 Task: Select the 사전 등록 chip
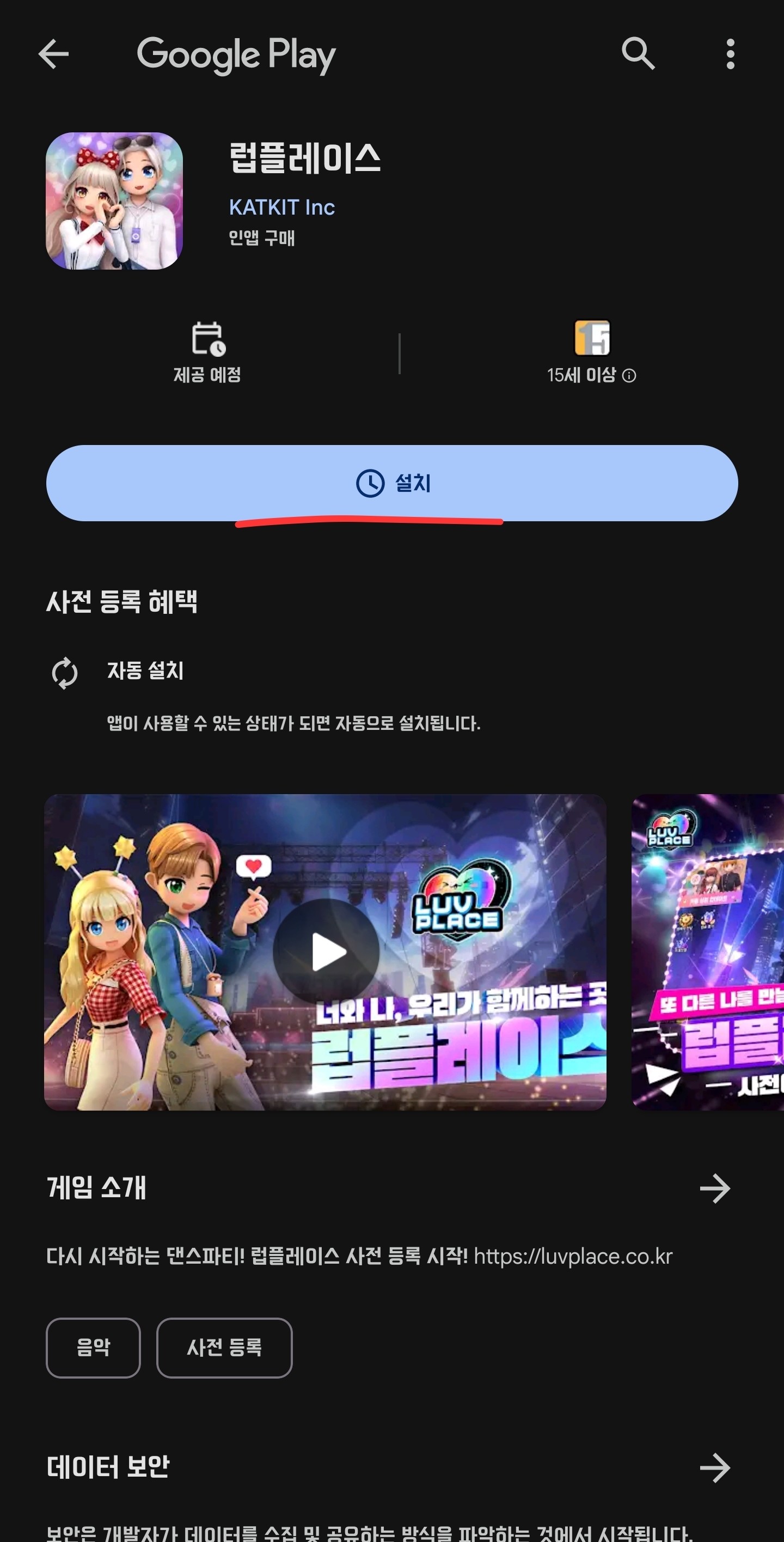[224, 1348]
